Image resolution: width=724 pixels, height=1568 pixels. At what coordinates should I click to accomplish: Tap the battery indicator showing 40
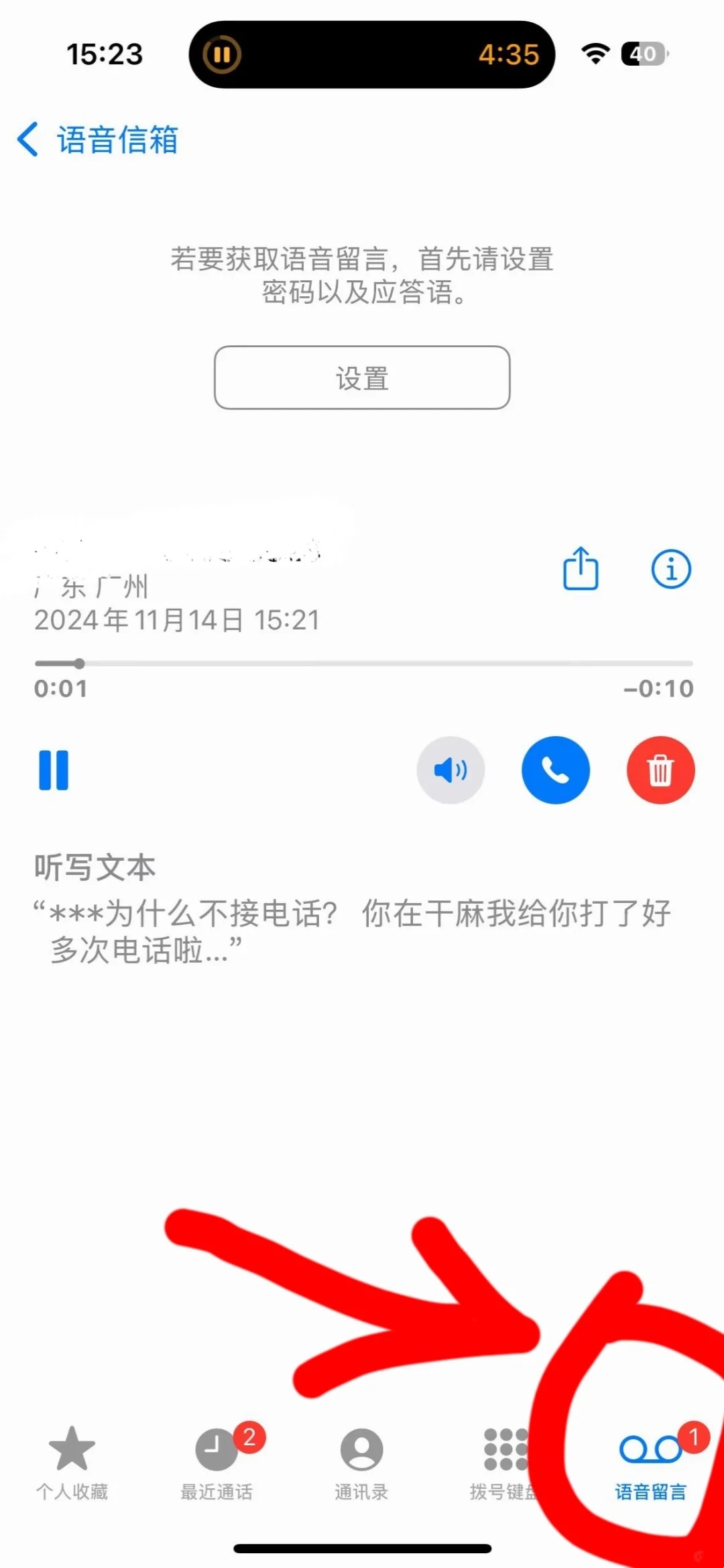click(x=642, y=54)
